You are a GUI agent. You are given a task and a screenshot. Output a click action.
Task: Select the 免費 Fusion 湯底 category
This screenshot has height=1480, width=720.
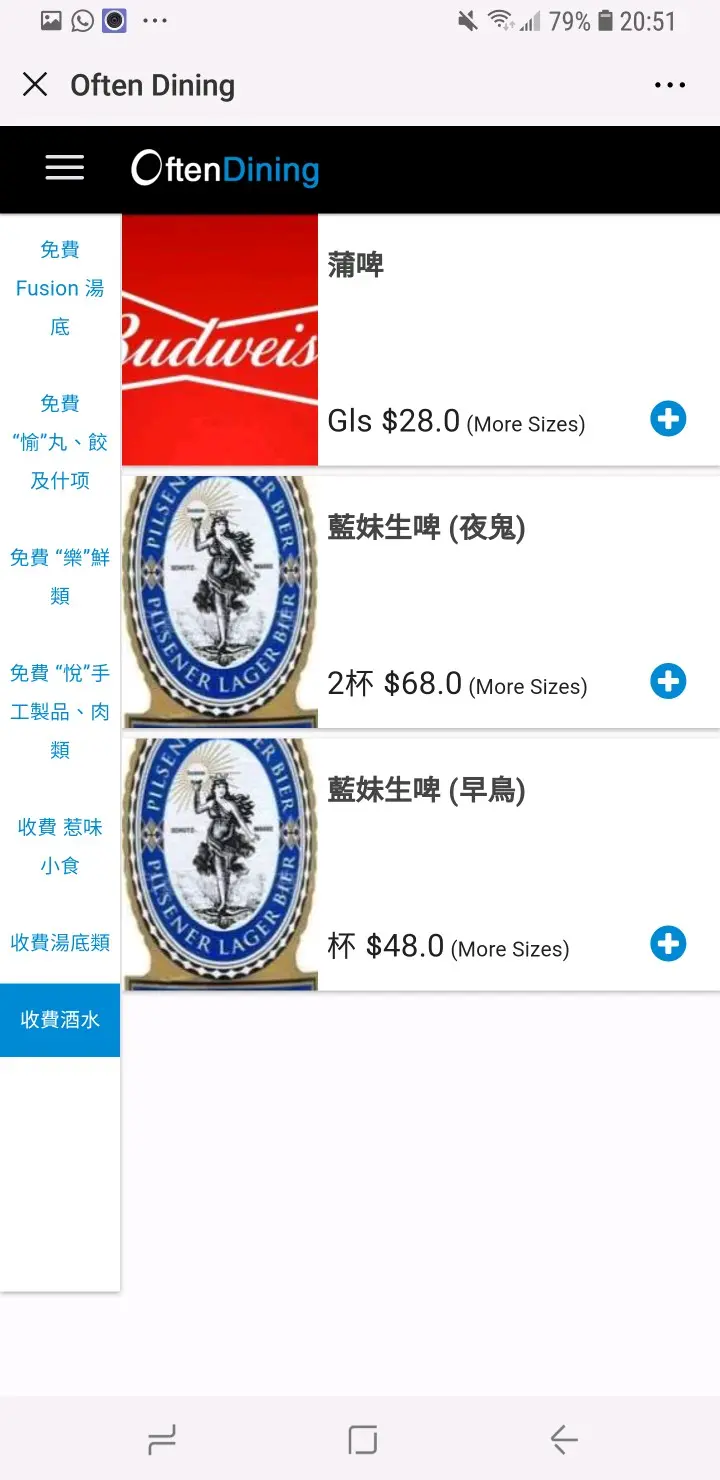(60, 288)
